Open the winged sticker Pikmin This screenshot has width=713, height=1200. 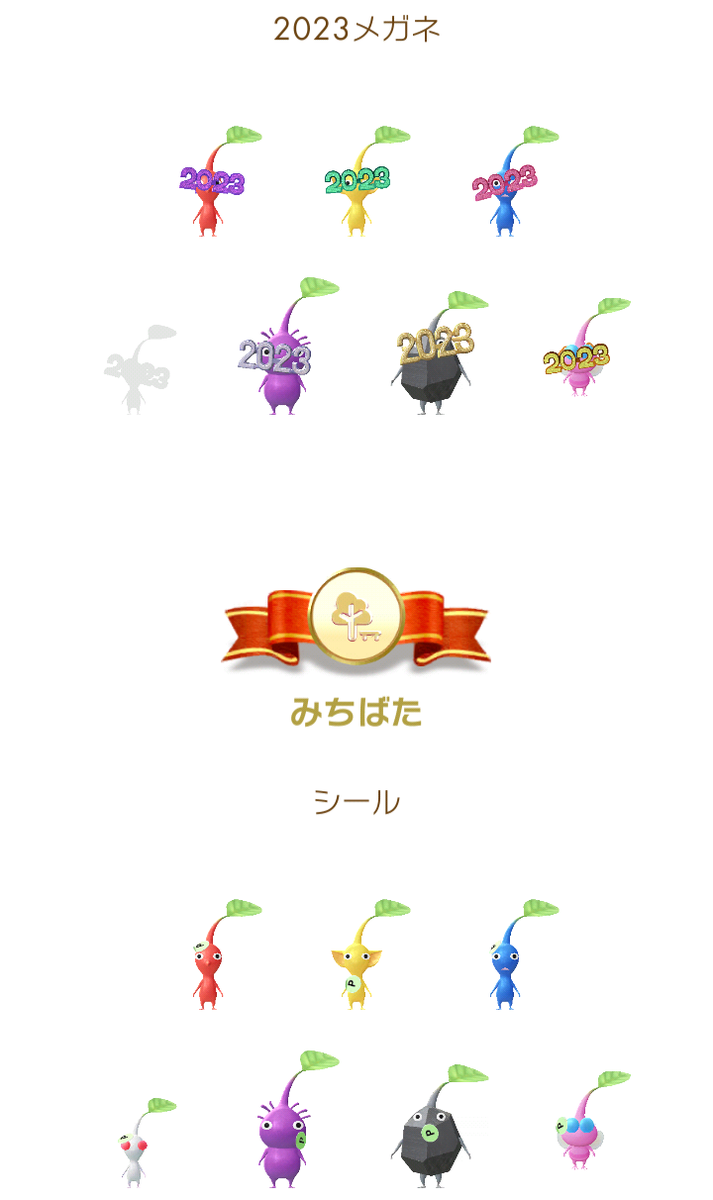pyautogui.click(x=588, y=1120)
